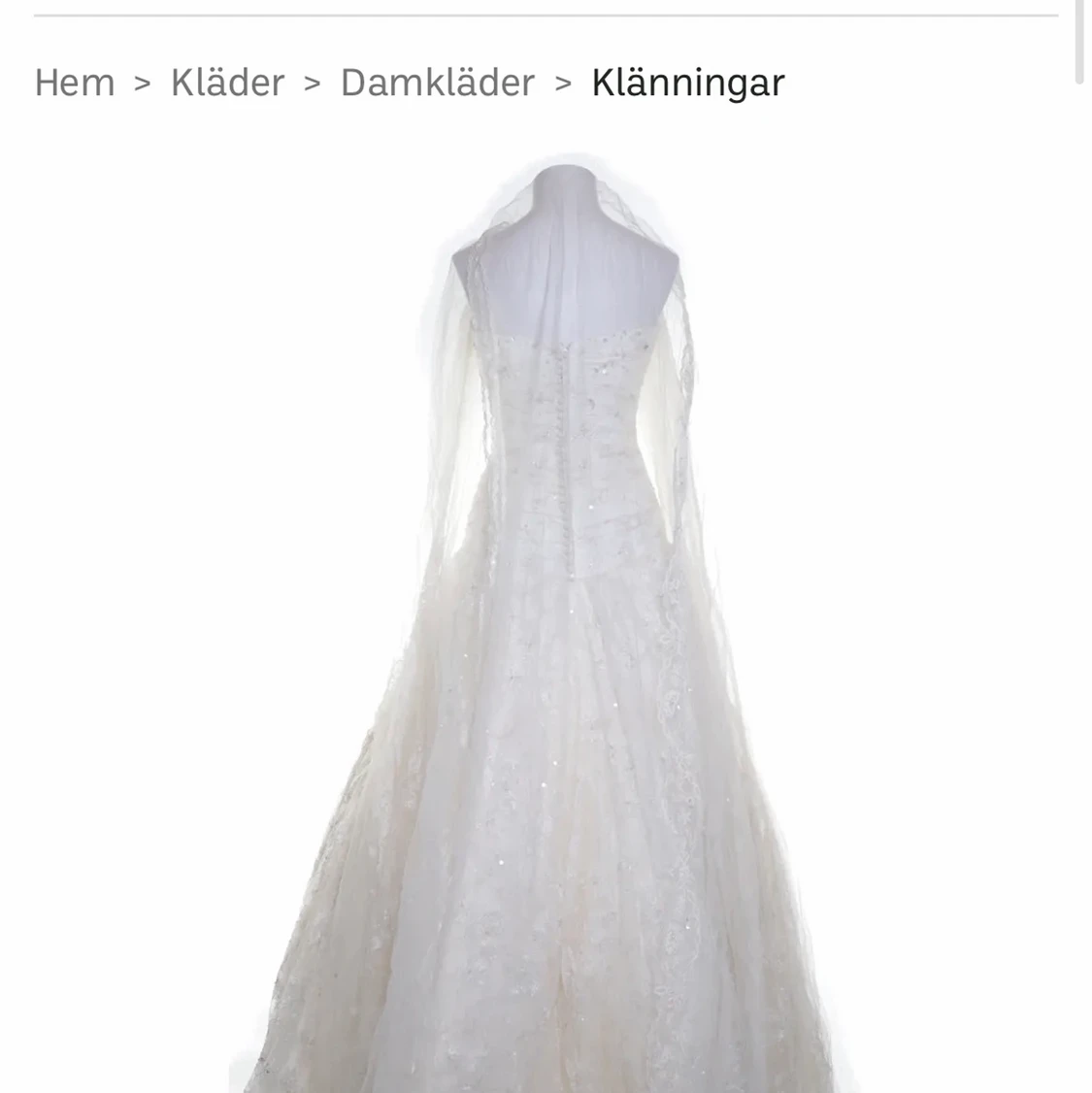The height and width of the screenshot is (1093, 1092).
Task: Navigate to the Damkläder breadcrumb
Action: 437,83
